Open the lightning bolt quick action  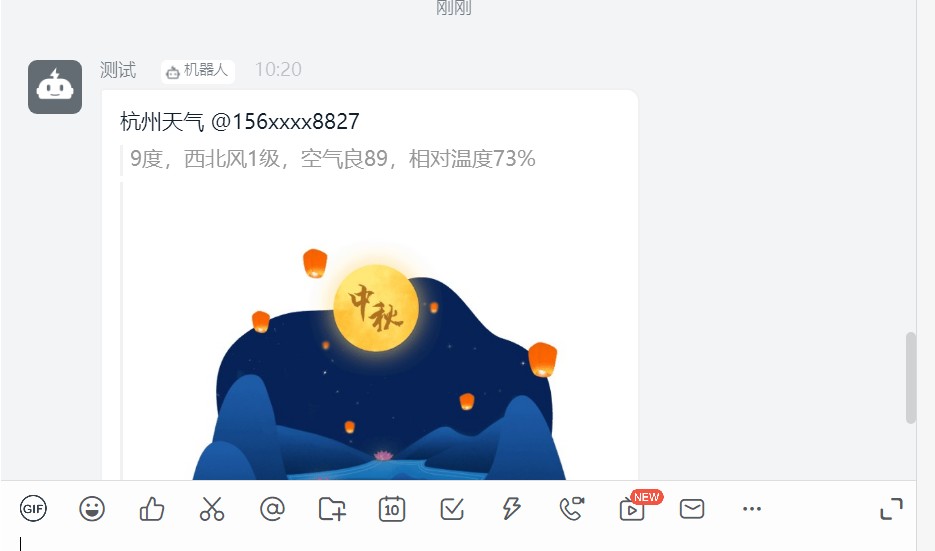tap(511, 509)
